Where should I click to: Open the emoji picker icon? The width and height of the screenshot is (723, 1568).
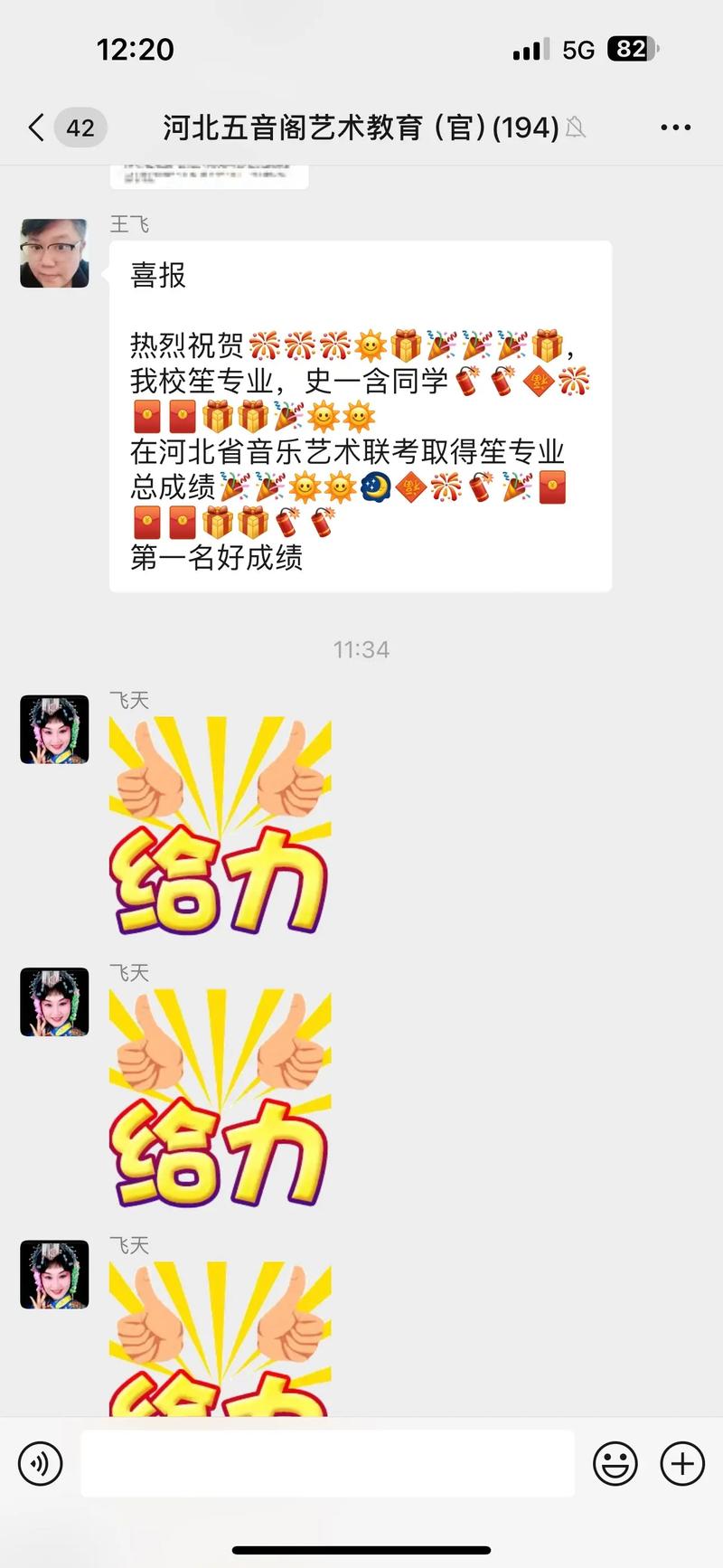coord(615,1463)
